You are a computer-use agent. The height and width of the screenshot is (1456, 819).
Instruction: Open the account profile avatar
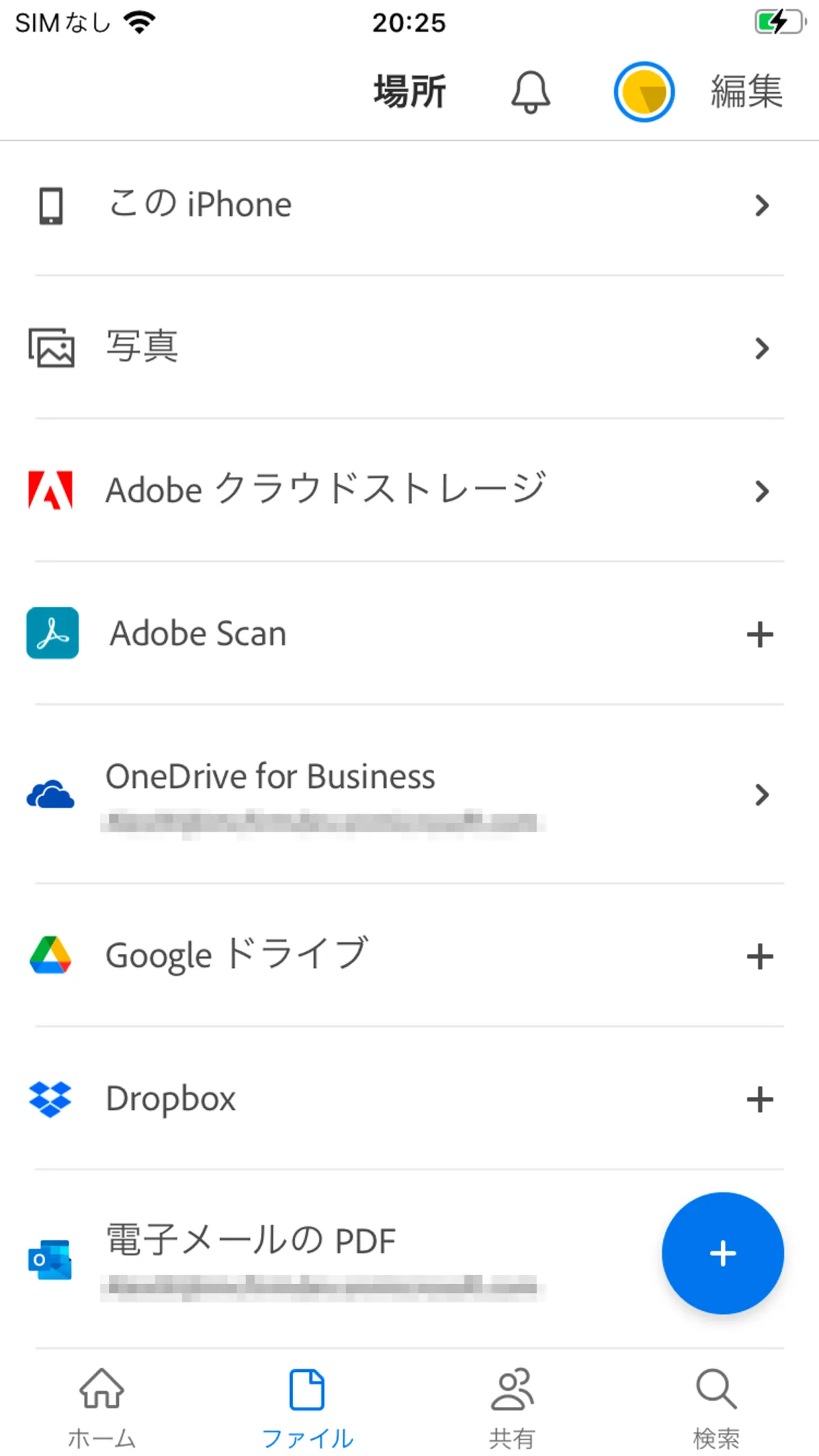pyautogui.click(x=644, y=91)
